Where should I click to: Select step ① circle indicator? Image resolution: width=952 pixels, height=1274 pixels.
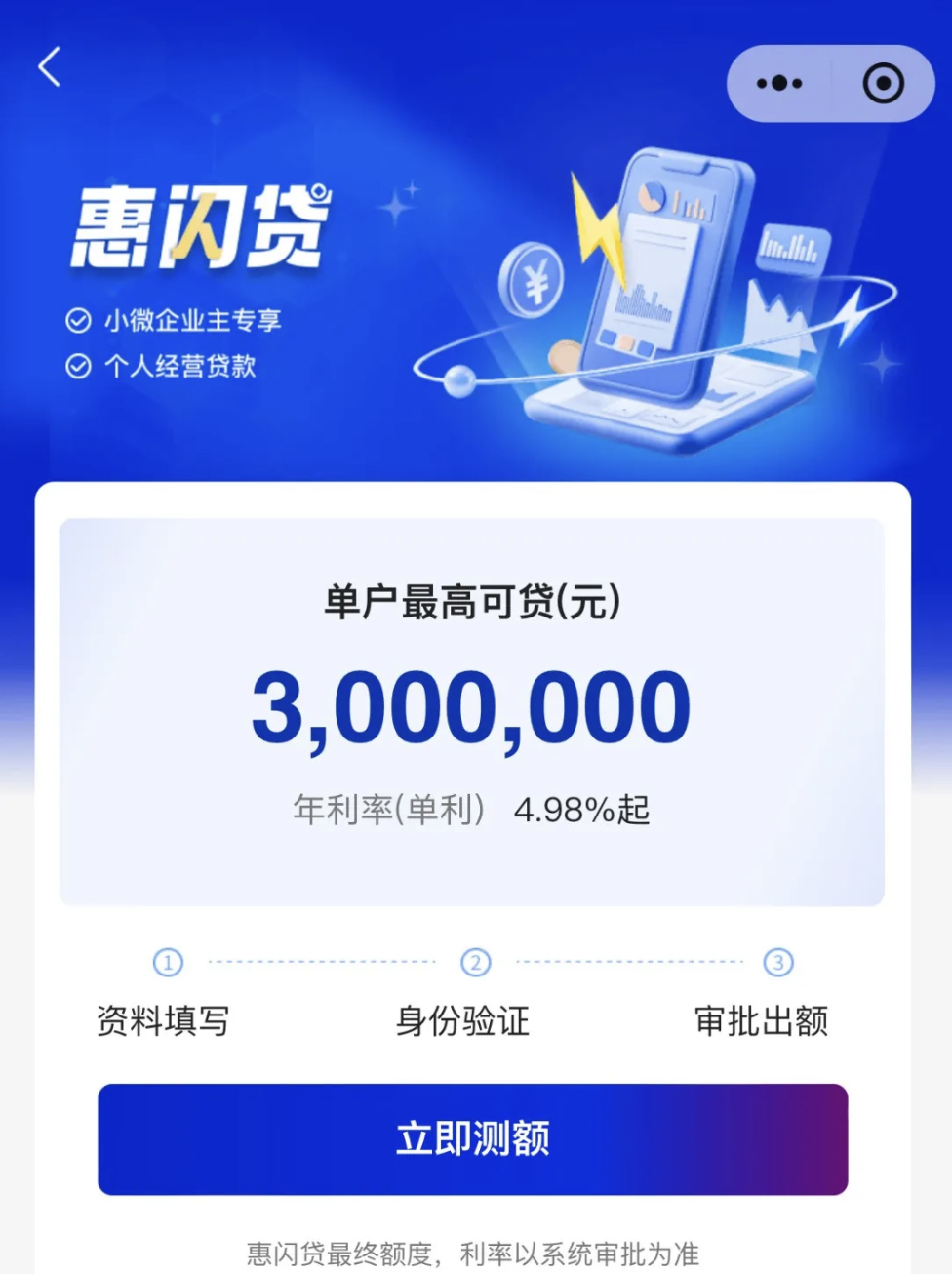click(x=168, y=963)
